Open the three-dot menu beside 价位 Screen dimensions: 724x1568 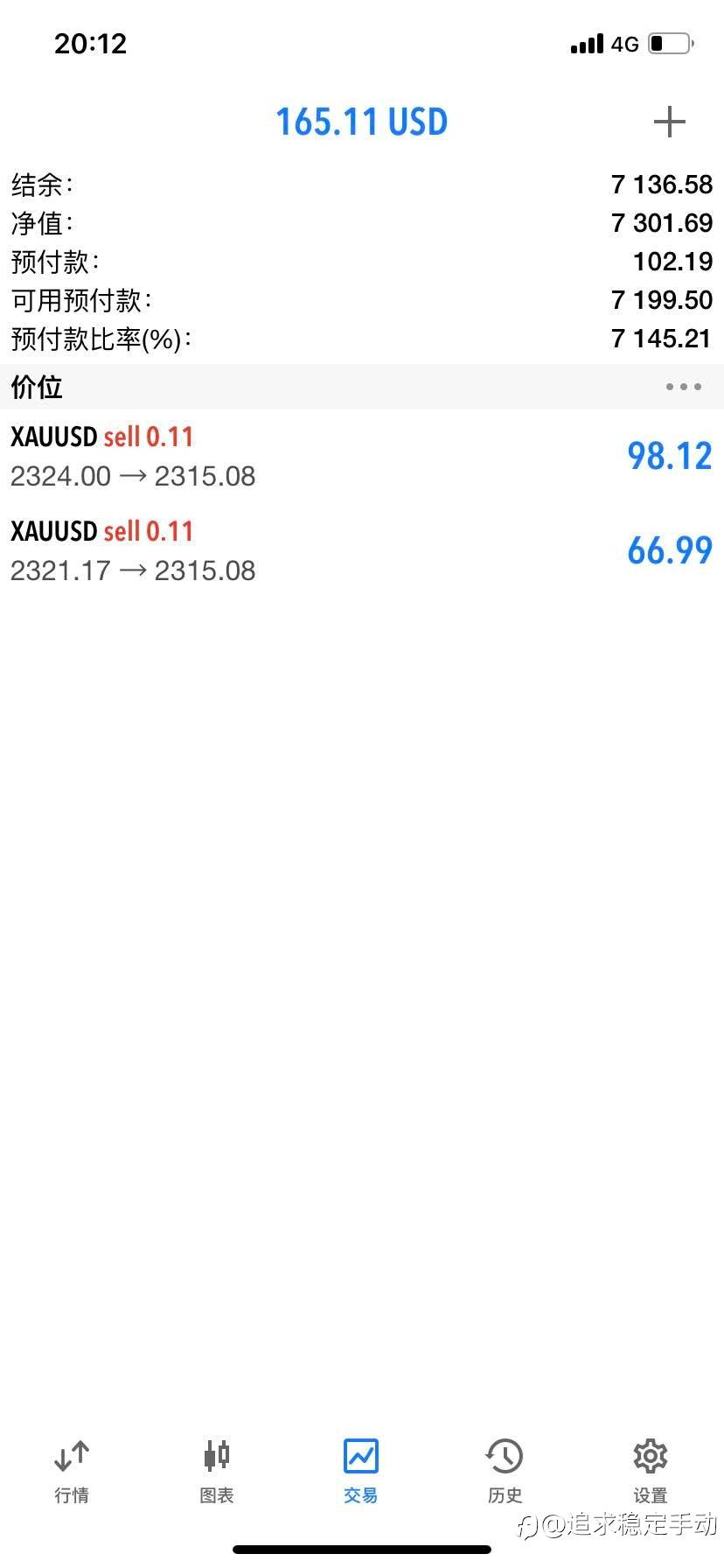pyautogui.click(x=683, y=387)
